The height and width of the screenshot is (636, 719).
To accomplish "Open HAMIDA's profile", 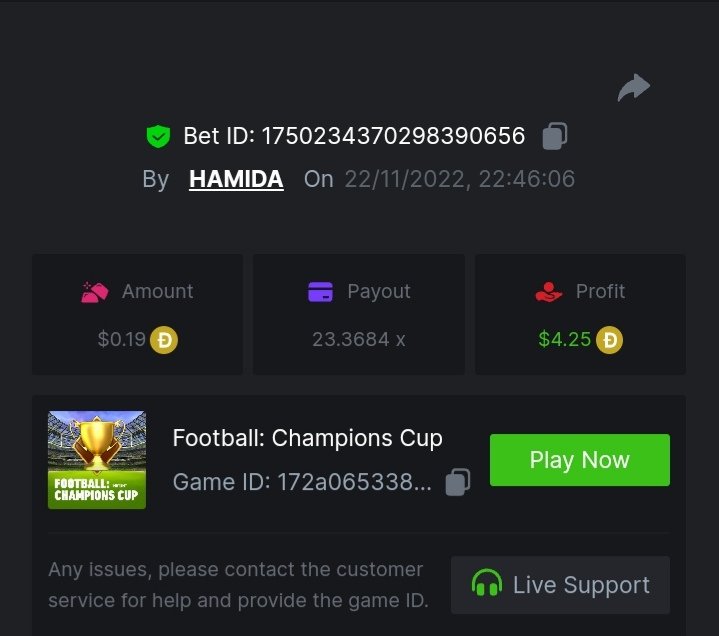I will tap(236, 179).
